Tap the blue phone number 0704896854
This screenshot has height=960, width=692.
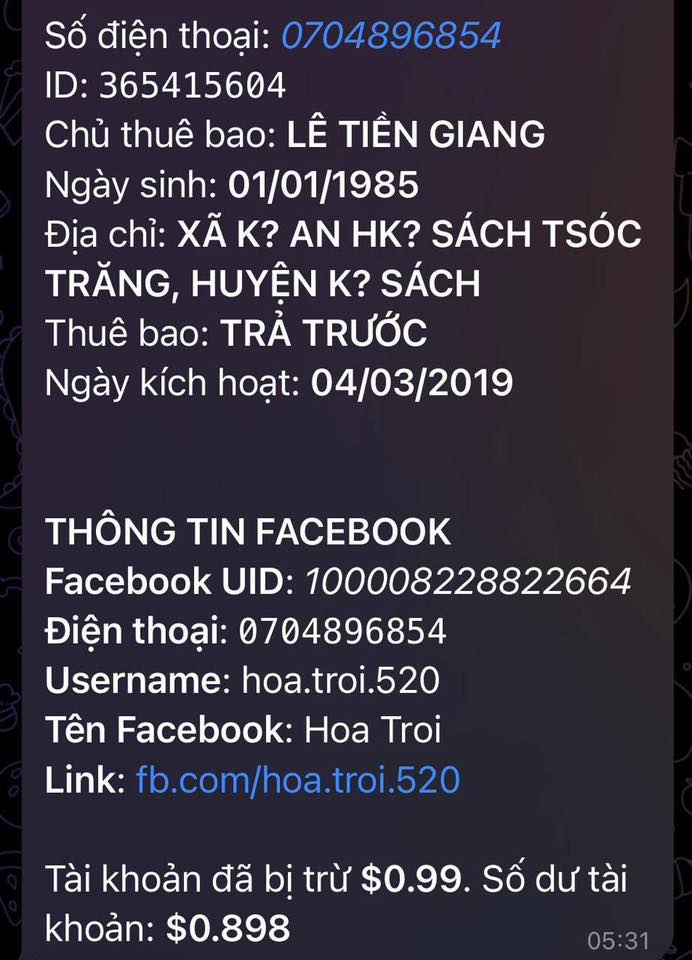[391, 37]
